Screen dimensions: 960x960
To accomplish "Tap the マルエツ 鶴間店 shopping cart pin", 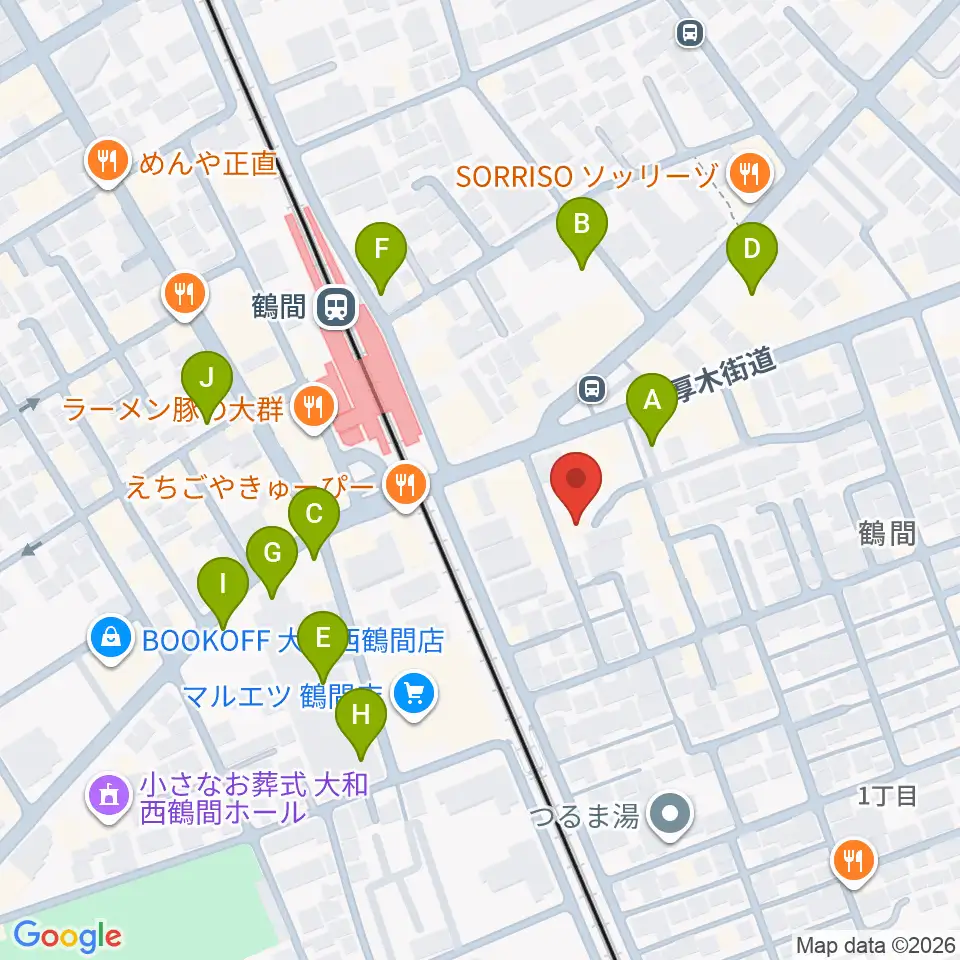I will (414, 695).
